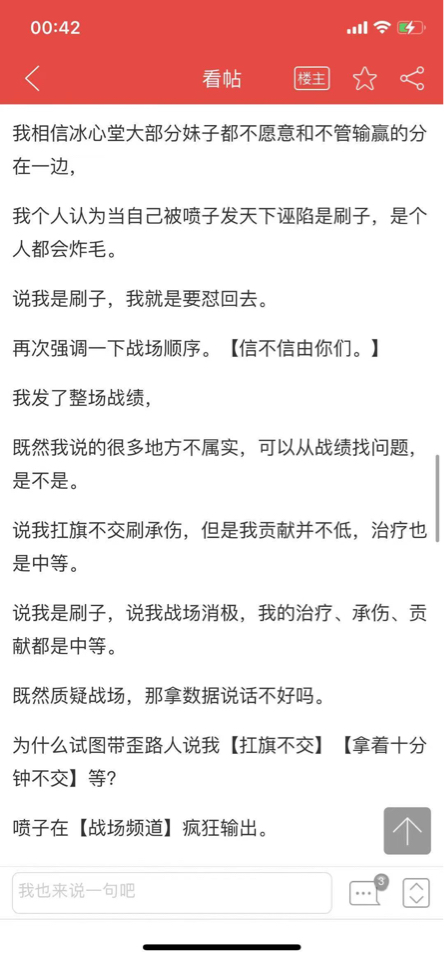Jump back to top with arrow button

click(407, 830)
